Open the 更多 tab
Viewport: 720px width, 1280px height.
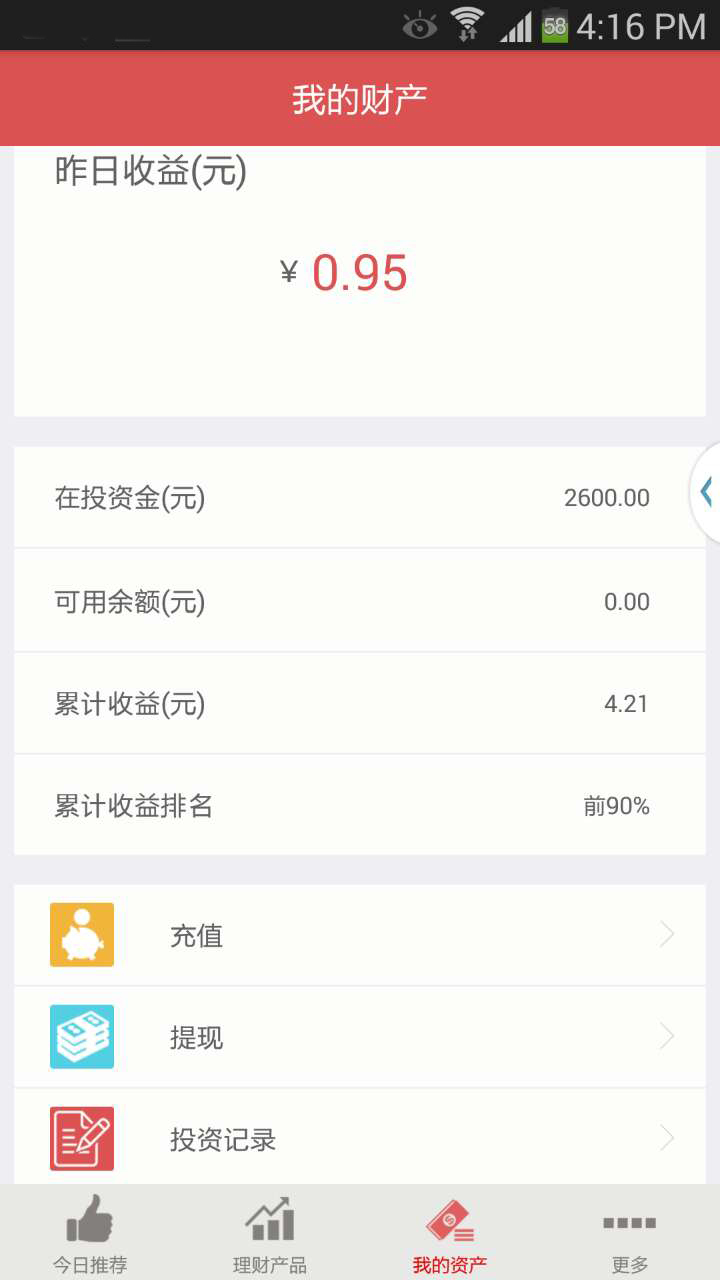pyautogui.click(x=630, y=1234)
